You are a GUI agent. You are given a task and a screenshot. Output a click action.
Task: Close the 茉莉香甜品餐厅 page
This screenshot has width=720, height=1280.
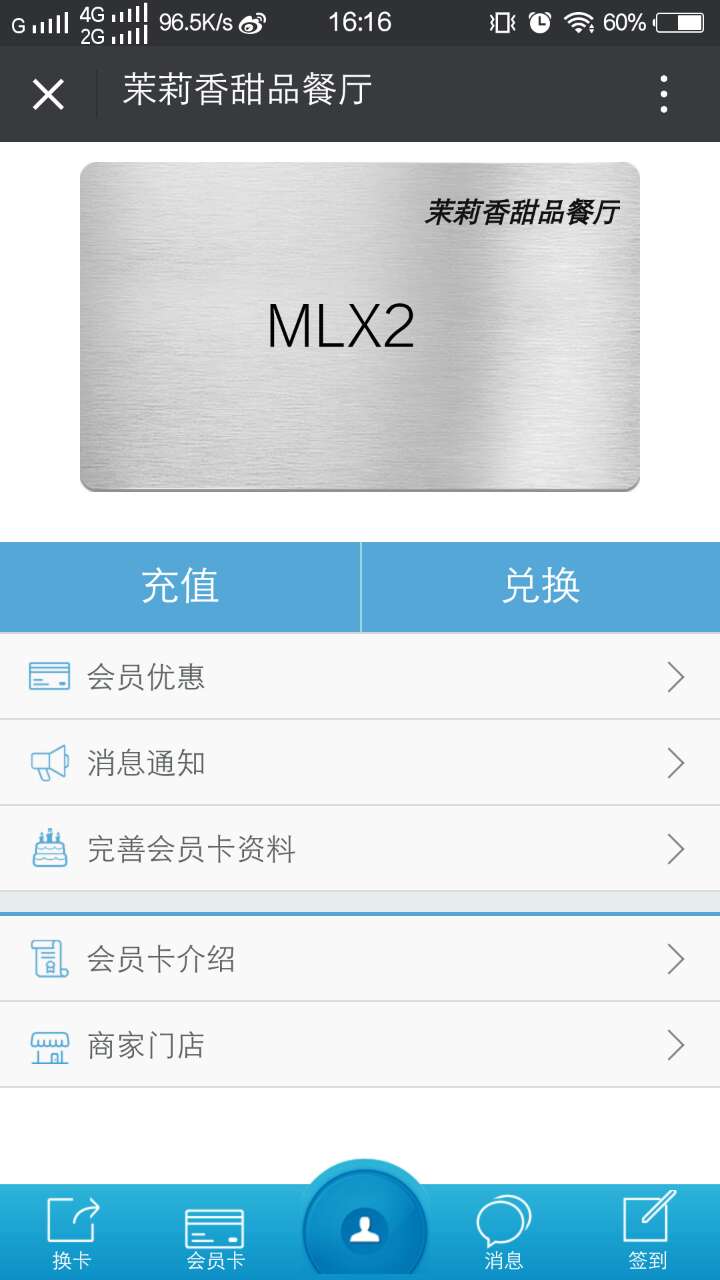tap(48, 94)
